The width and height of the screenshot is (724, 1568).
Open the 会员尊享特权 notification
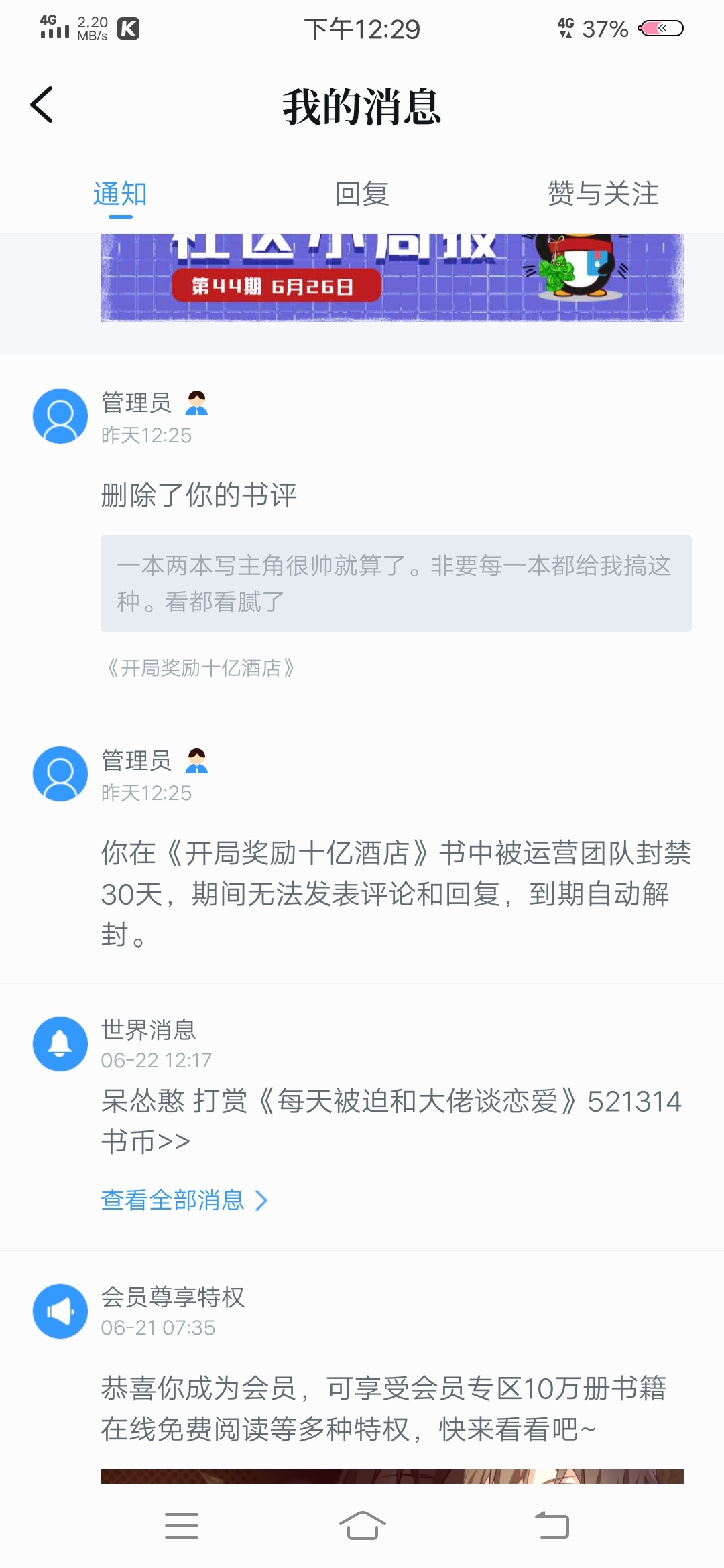382,1409
